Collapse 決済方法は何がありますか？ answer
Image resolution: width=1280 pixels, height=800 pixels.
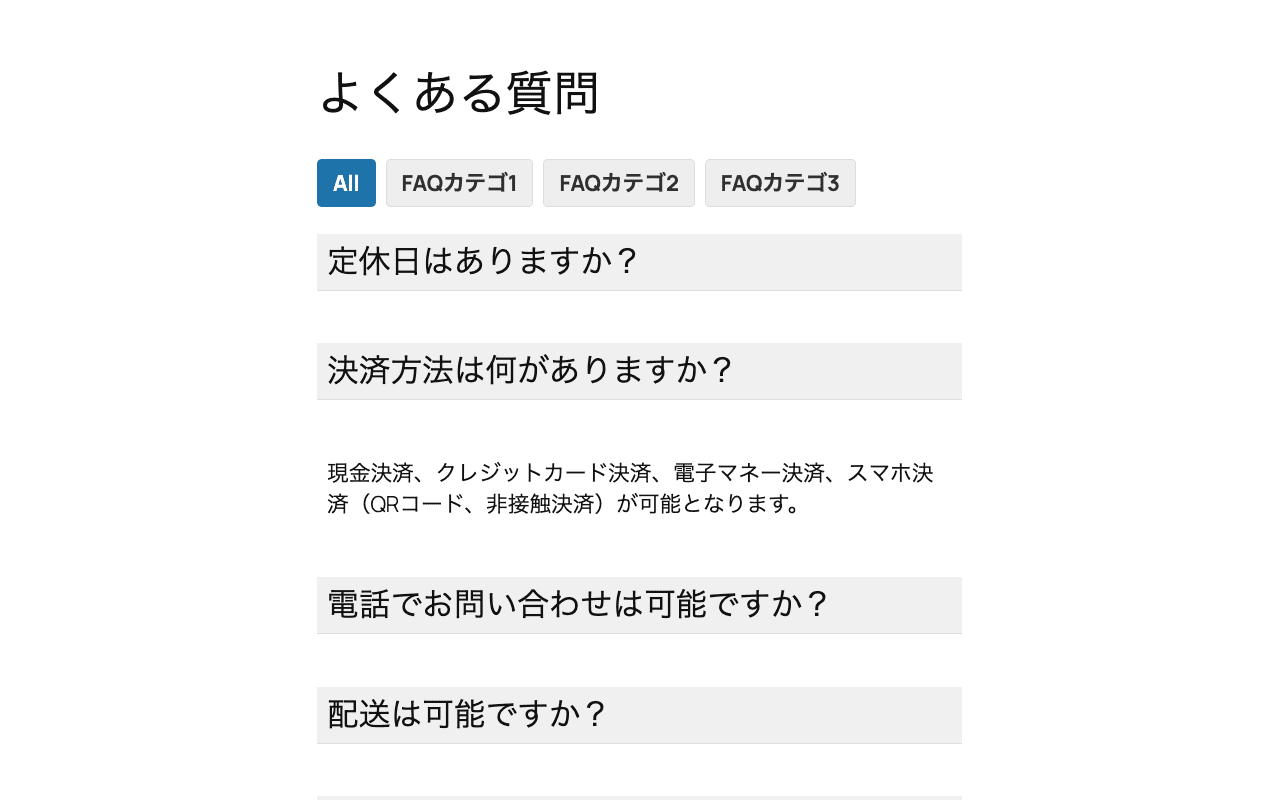[639, 371]
